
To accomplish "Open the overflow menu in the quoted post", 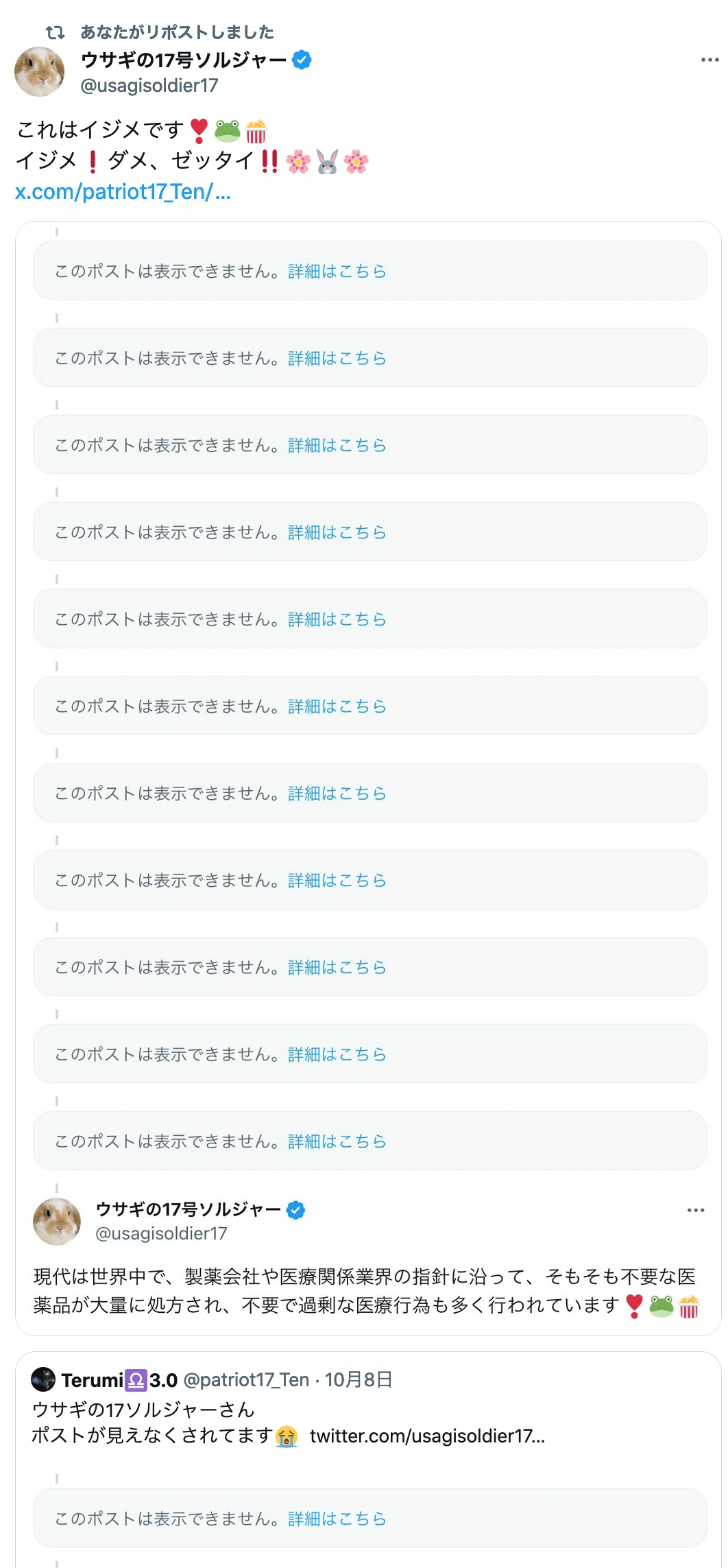I will point(696,1210).
